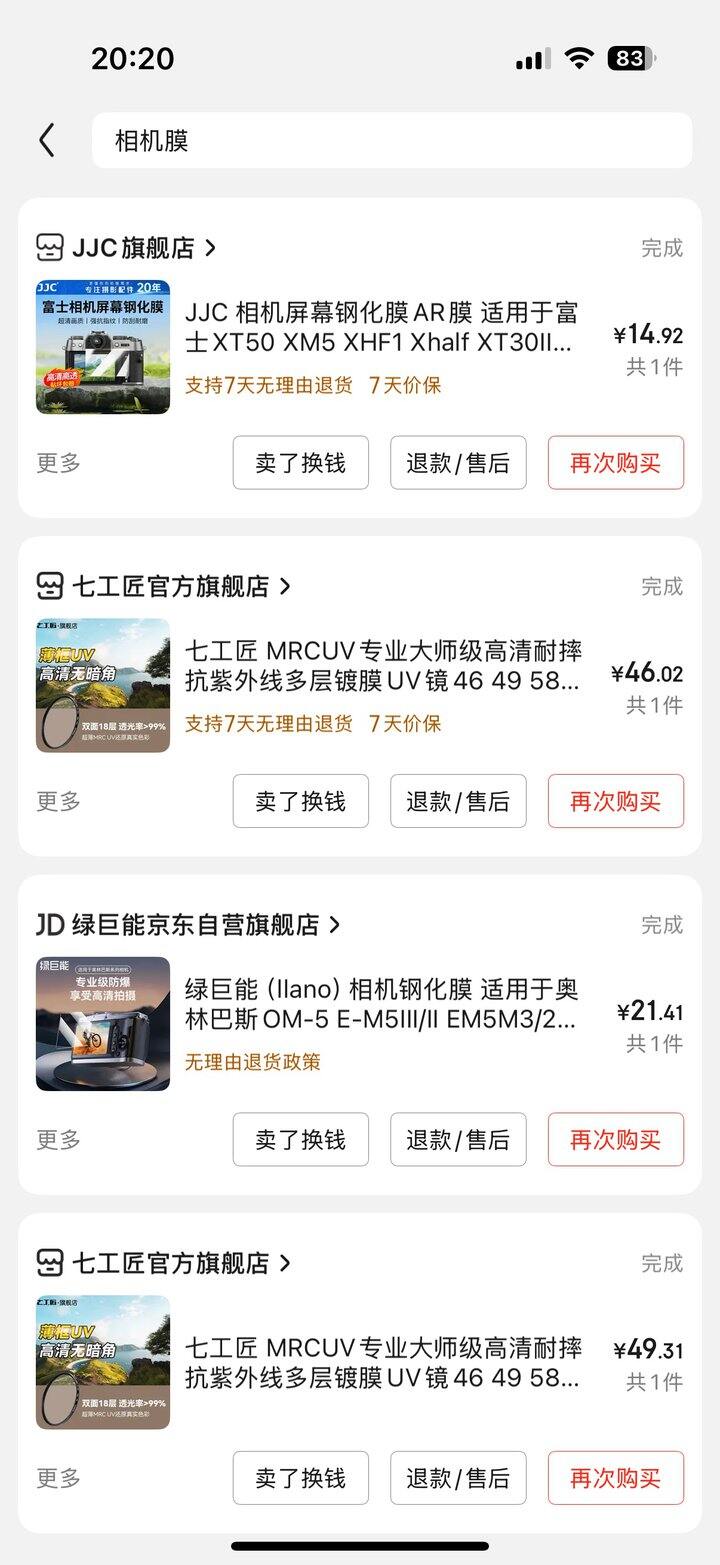Tap the 相机膜 search field
Image resolution: width=720 pixels, height=1565 pixels.
[391, 140]
